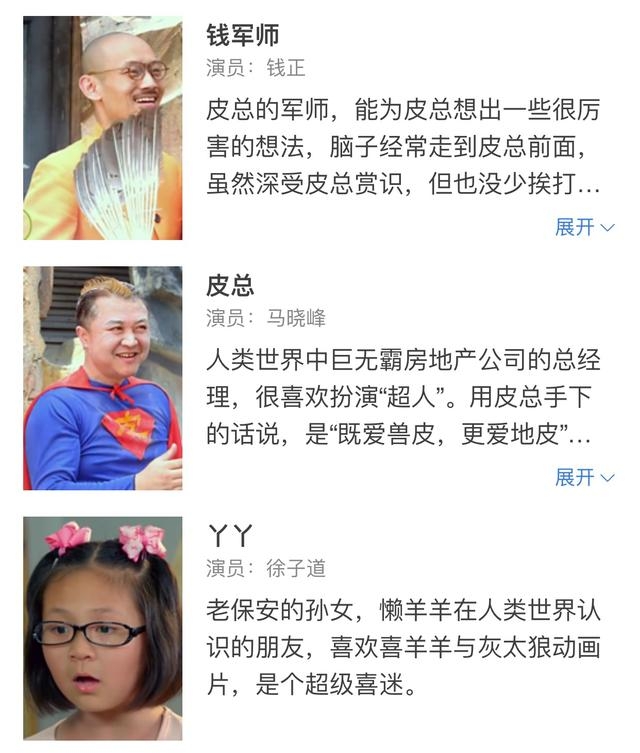Viewport: 640px width, 753px height.
Task: Open the photo of 丫丫
Action: [x=103, y=628]
